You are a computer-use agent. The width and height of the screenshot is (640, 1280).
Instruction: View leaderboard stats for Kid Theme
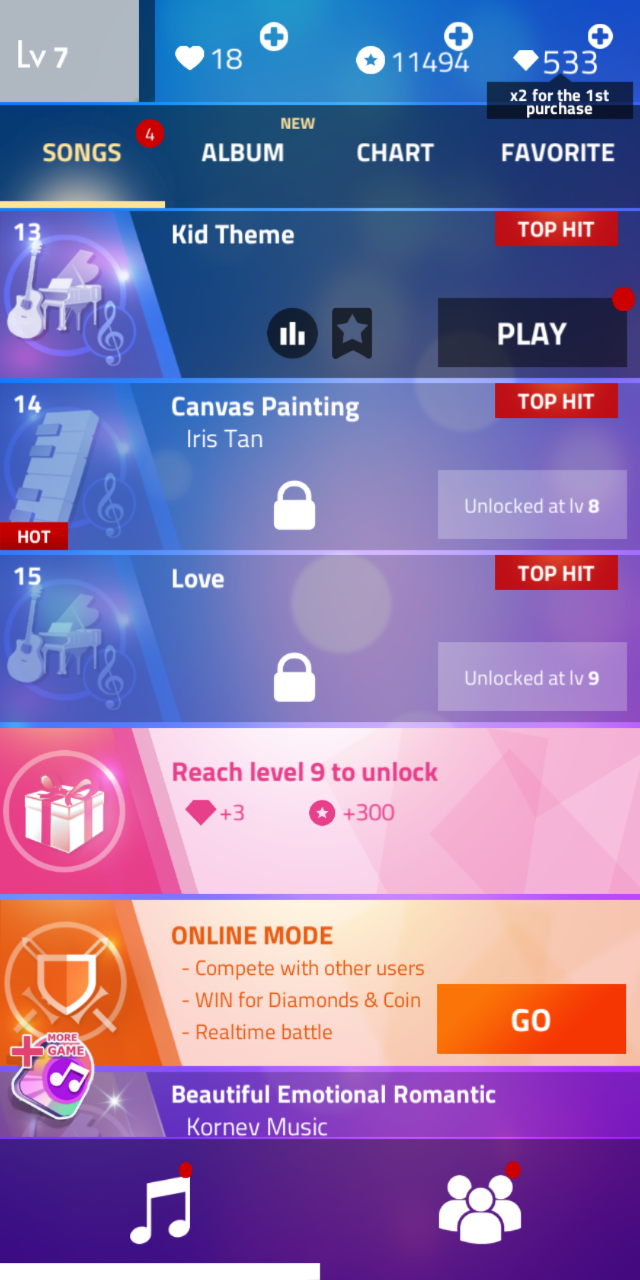tap(292, 334)
